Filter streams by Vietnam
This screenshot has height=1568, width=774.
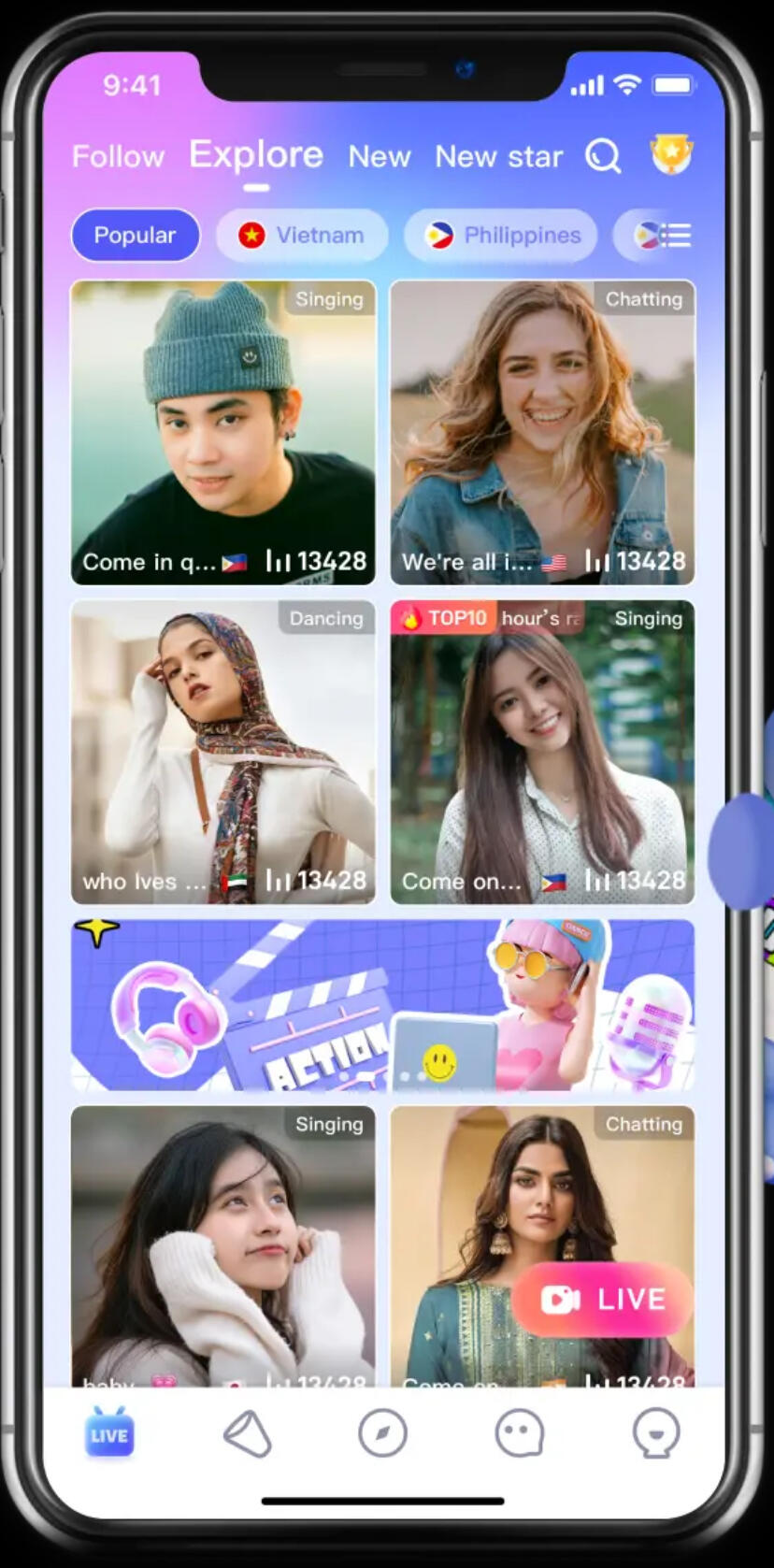point(302,235)
